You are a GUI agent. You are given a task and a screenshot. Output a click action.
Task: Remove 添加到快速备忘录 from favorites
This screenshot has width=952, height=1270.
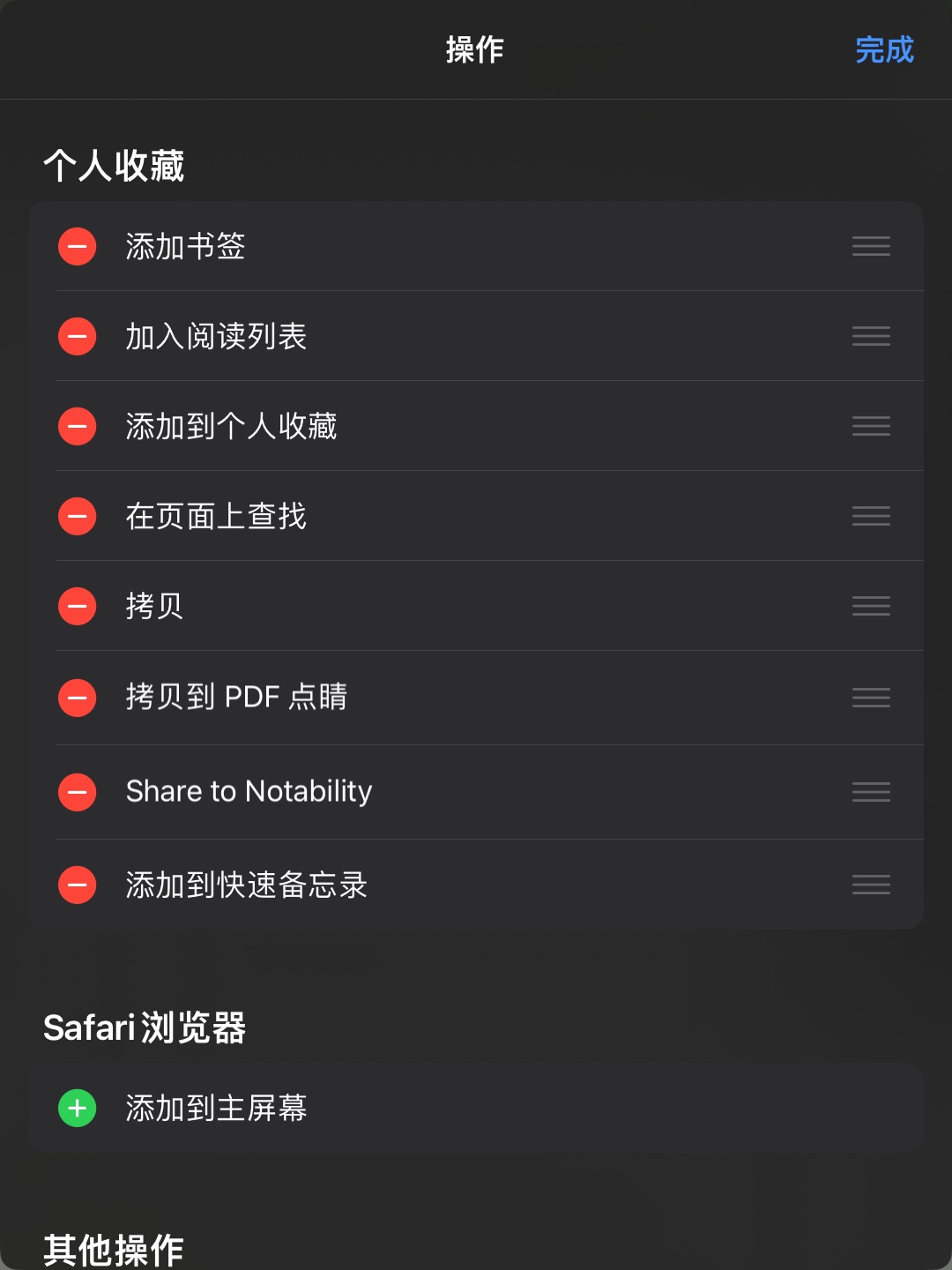[x=78, y=885]
